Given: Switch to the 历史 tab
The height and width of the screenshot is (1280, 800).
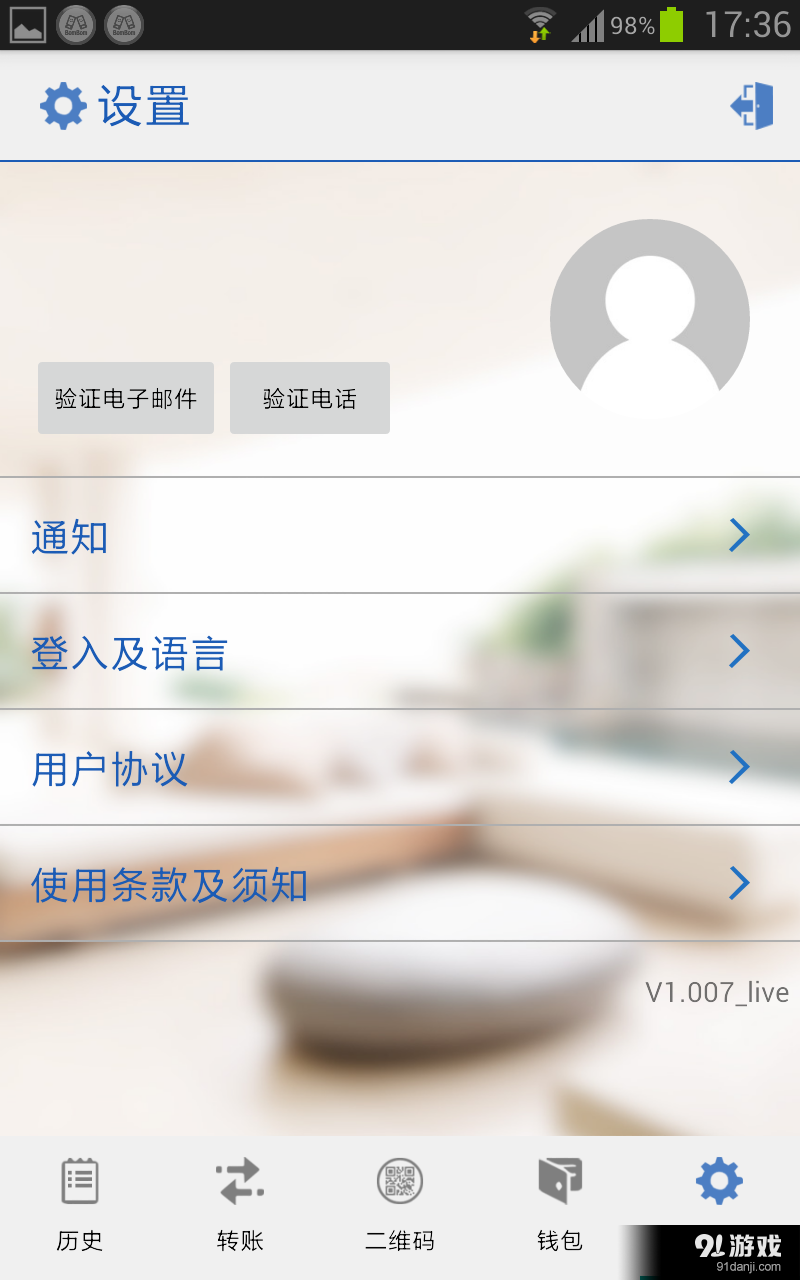Looking at the screenshot, I should pyautogui.click(x=80, y=1204).
